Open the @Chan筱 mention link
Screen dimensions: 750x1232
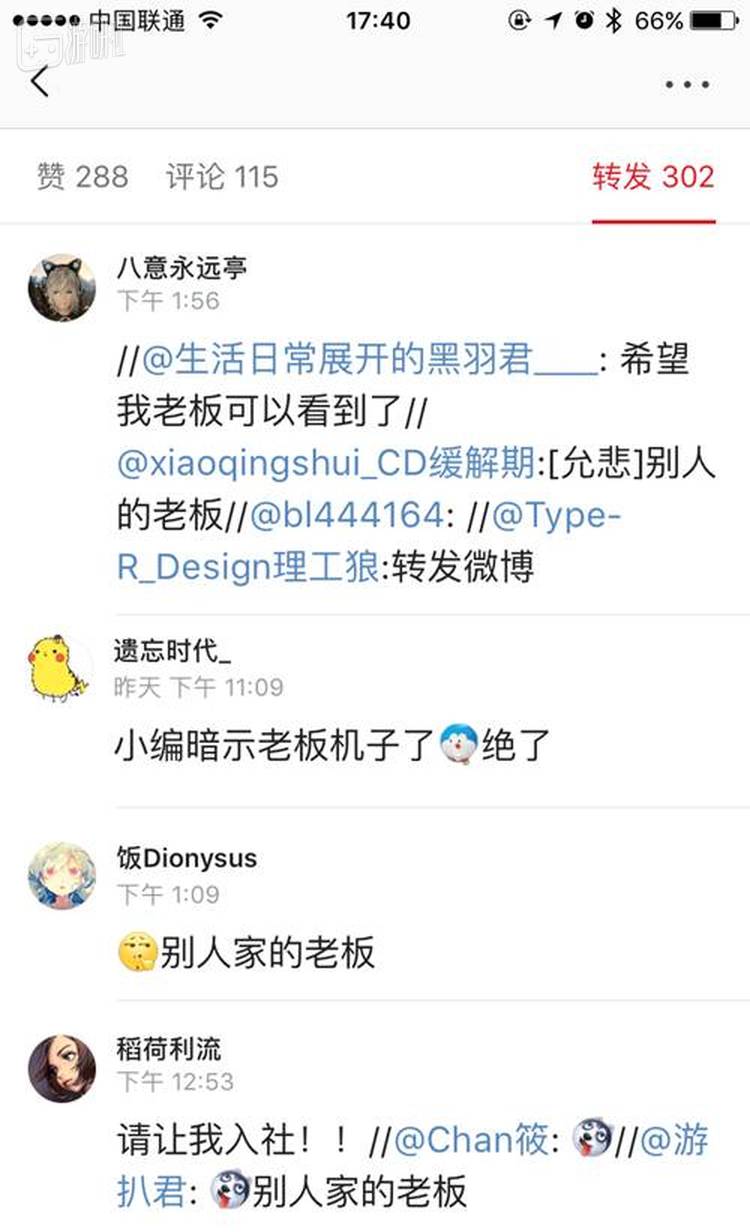pos(470,1141)
